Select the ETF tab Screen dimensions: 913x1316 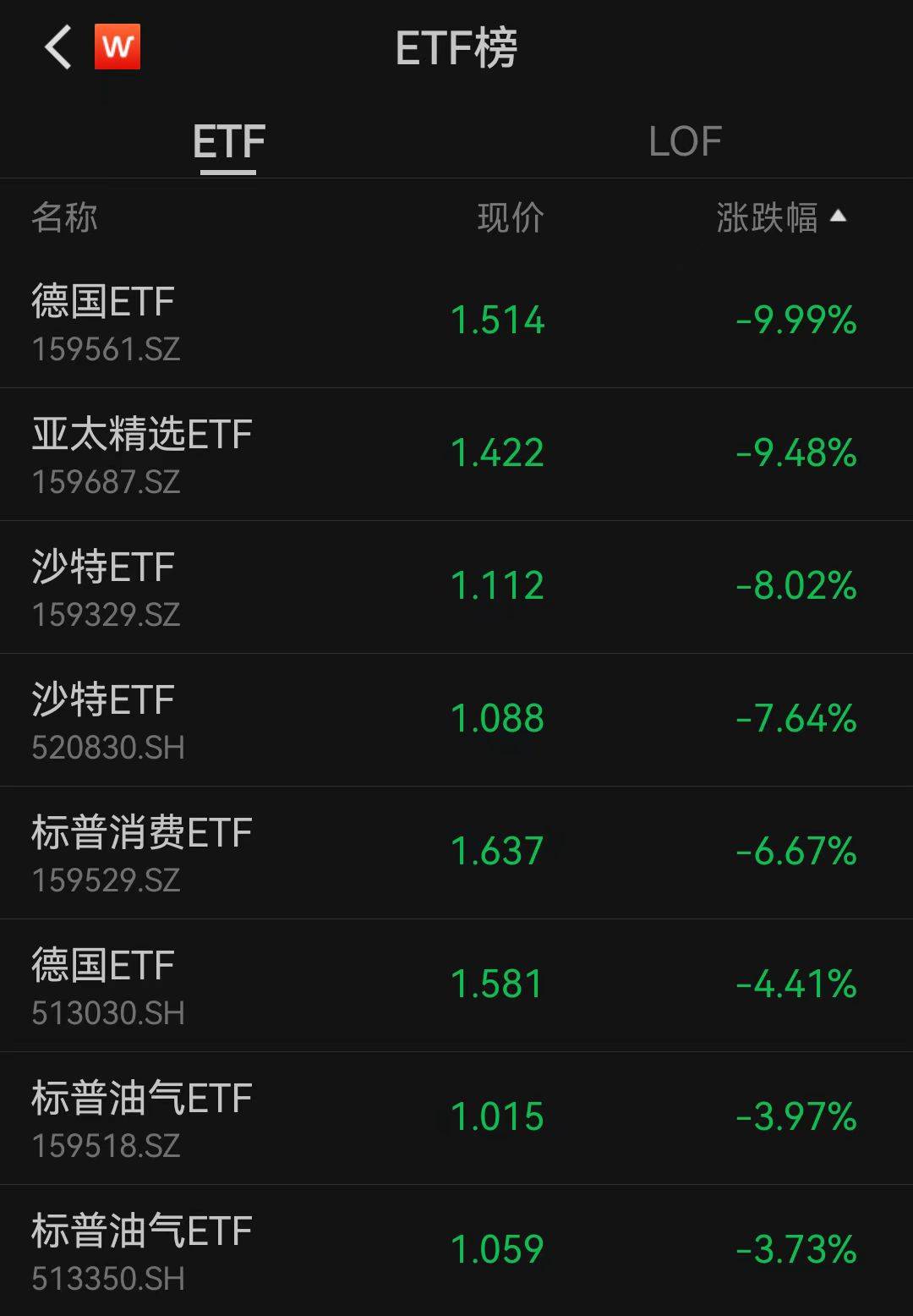pyautogui.click(x=227, y=141)
